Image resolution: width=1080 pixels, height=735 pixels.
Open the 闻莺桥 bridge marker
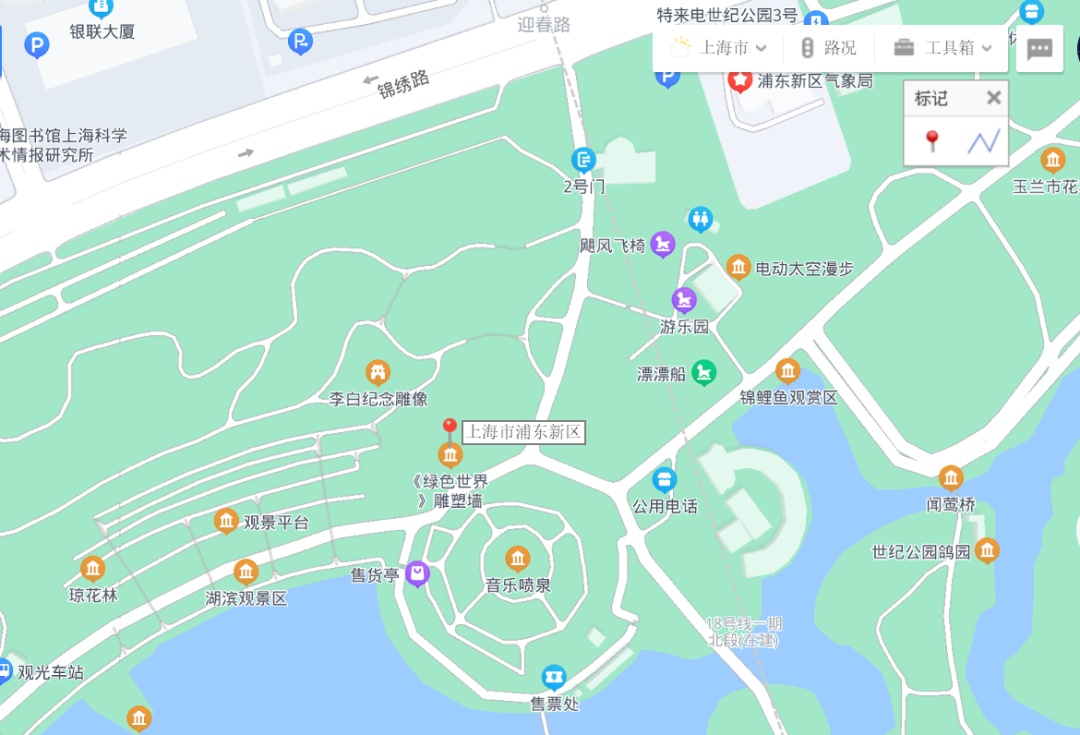click(951, 478)
